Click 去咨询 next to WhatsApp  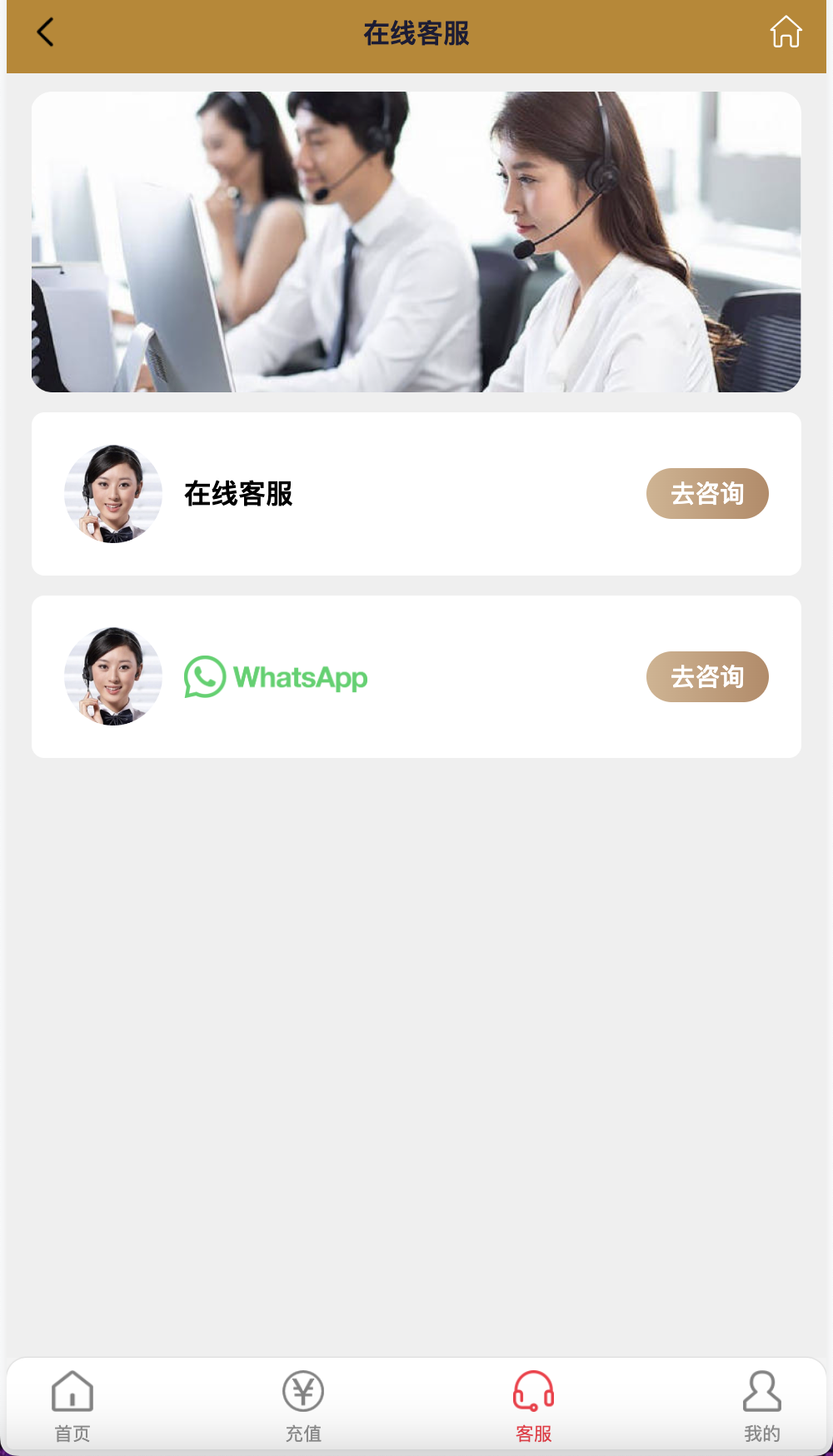706,677
